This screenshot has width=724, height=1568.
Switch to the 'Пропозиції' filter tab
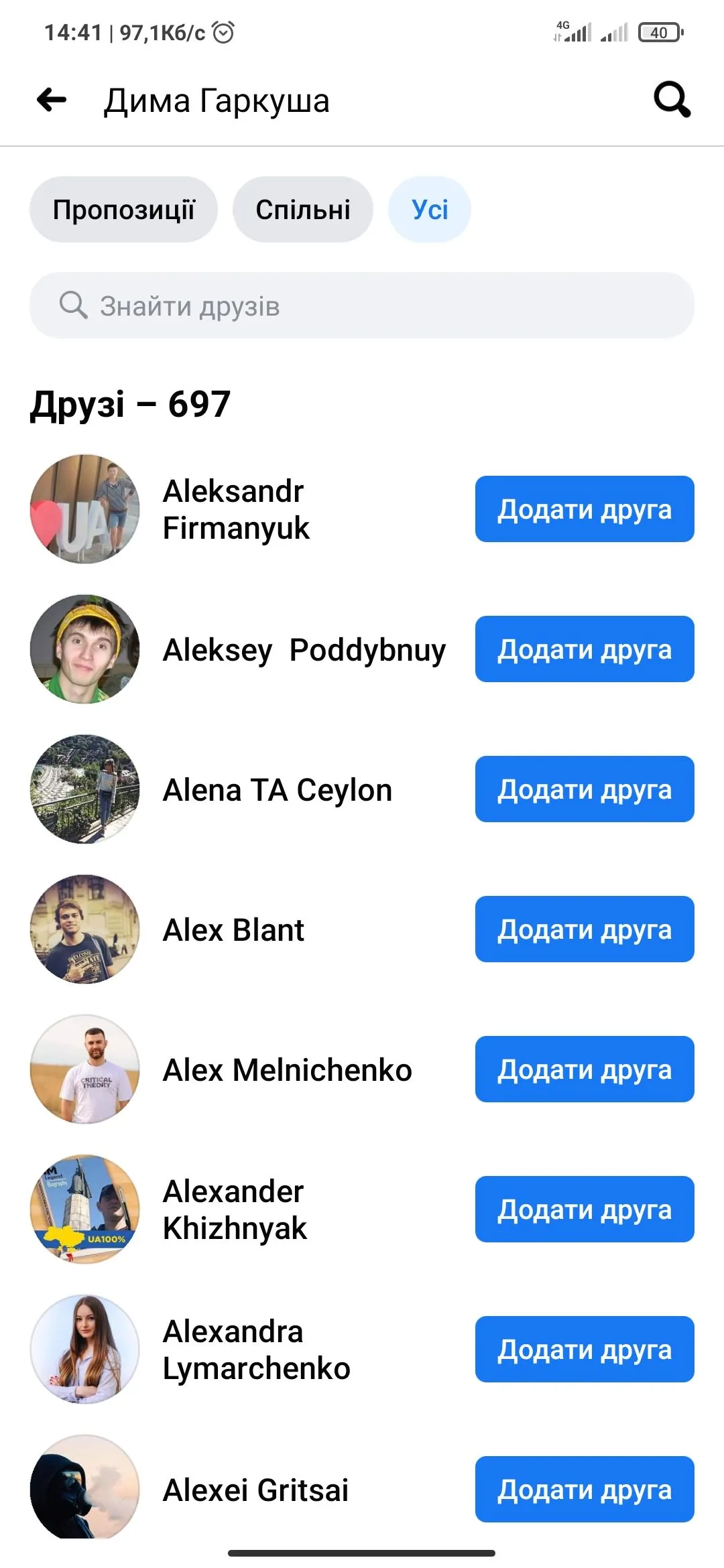point(123,208)
